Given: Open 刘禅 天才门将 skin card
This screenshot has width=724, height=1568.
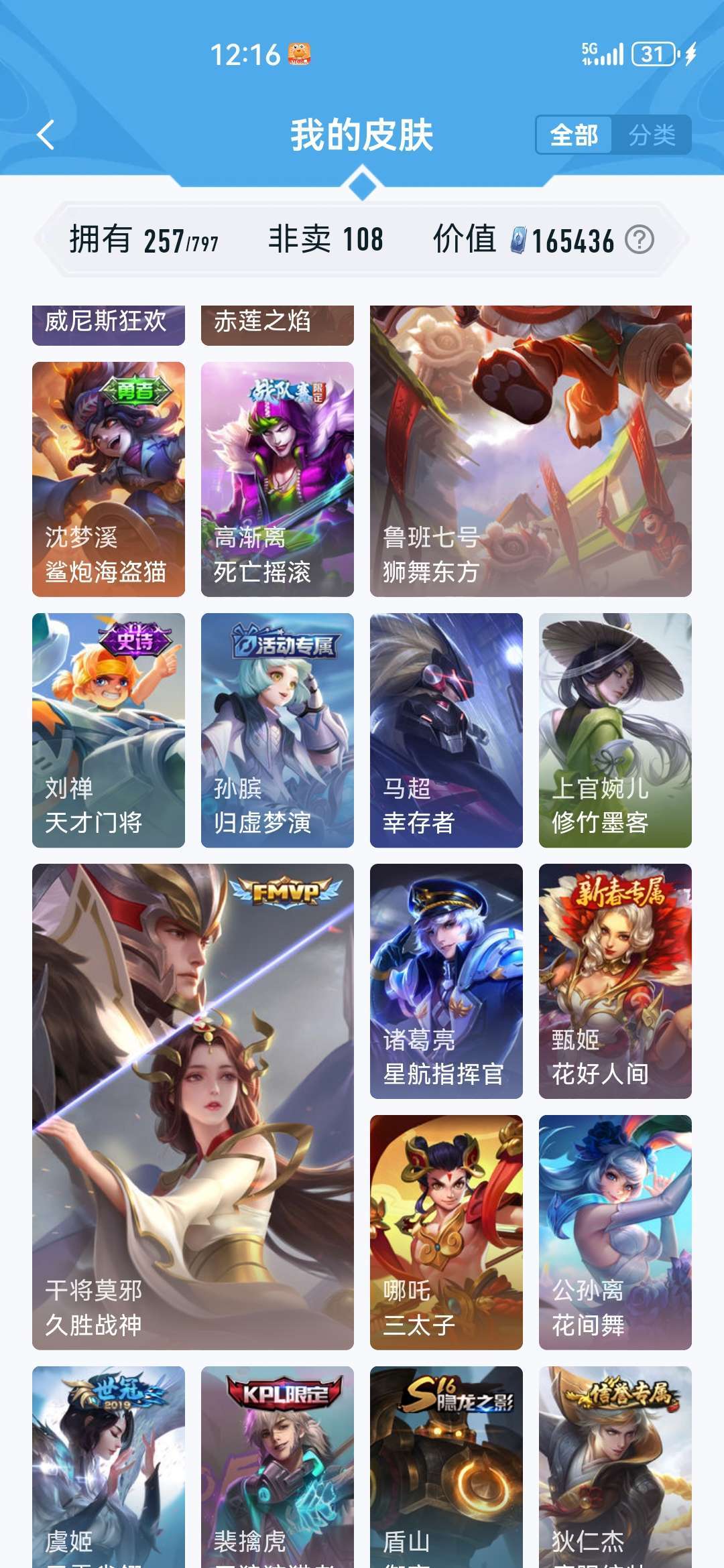Looking at the screenshot, I should tap(109, 730).
